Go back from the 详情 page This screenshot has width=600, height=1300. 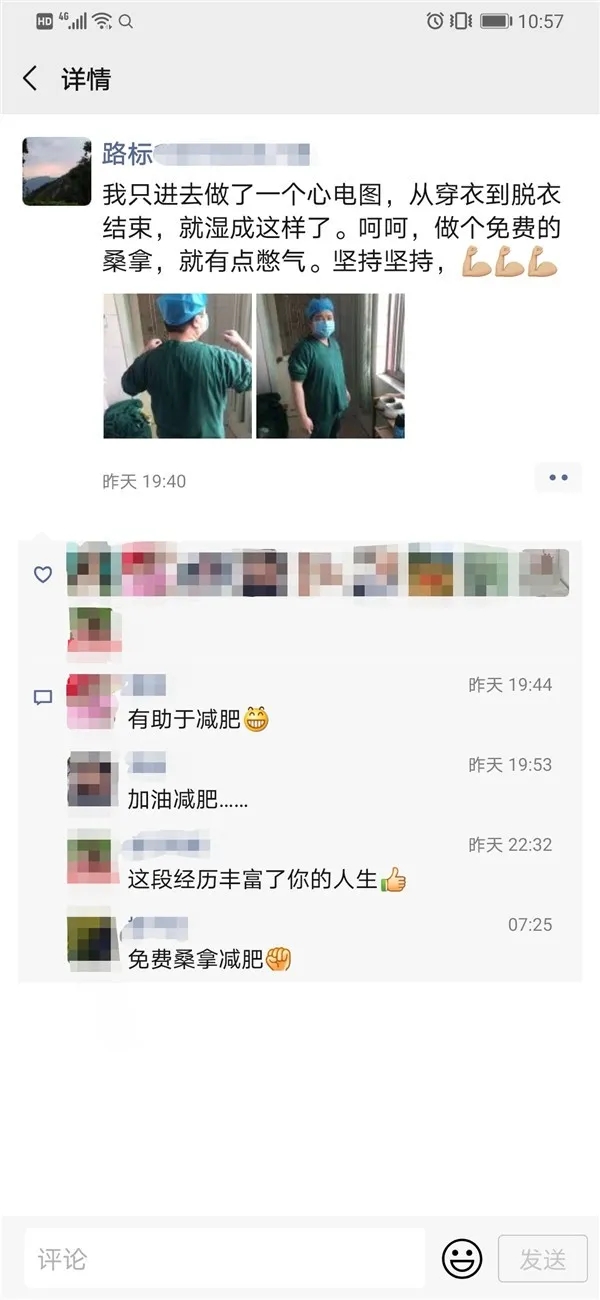pyautogui.click(x=30, y=79)
